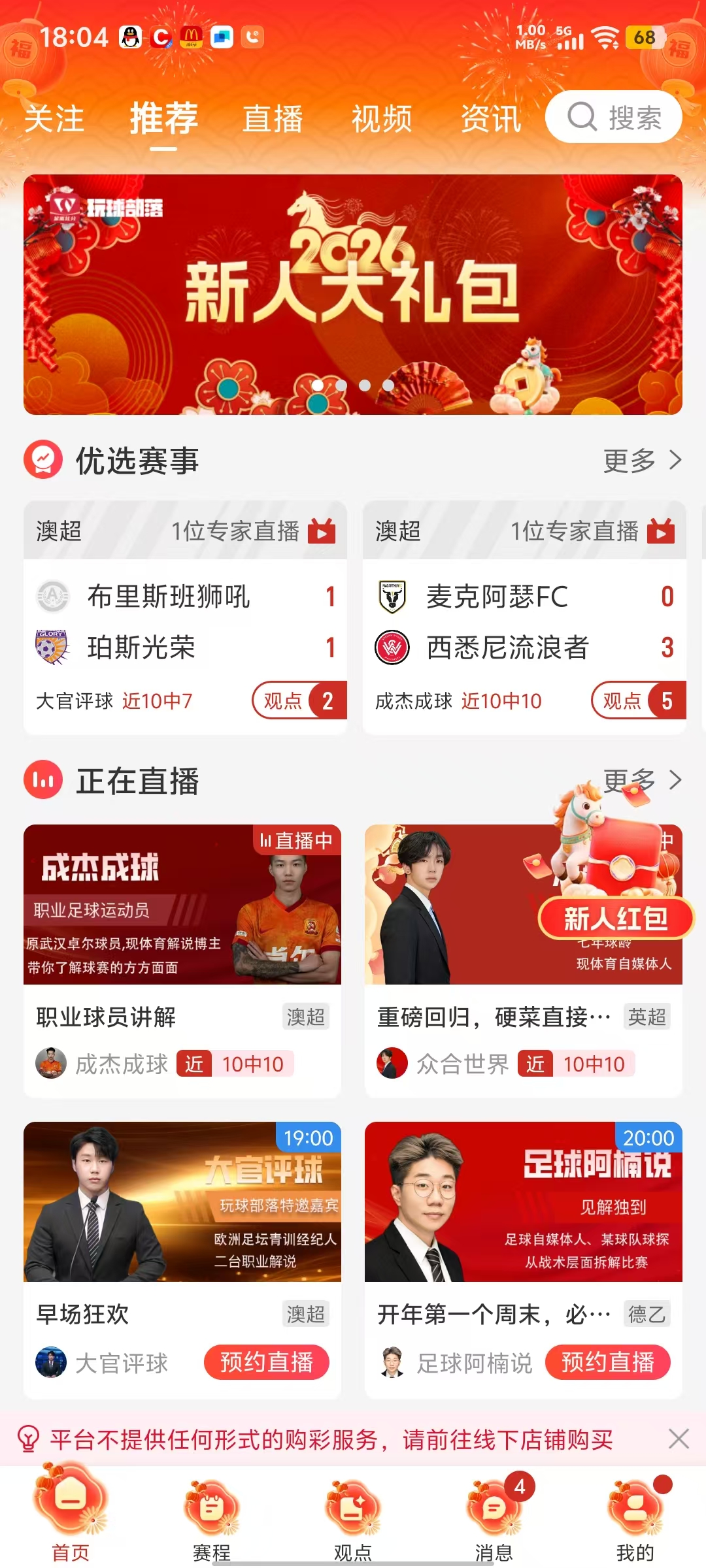The width and height of the screenshot is (706, 1568).
Task: Switch to the 直播 top tab
Action: click(273, 119)
